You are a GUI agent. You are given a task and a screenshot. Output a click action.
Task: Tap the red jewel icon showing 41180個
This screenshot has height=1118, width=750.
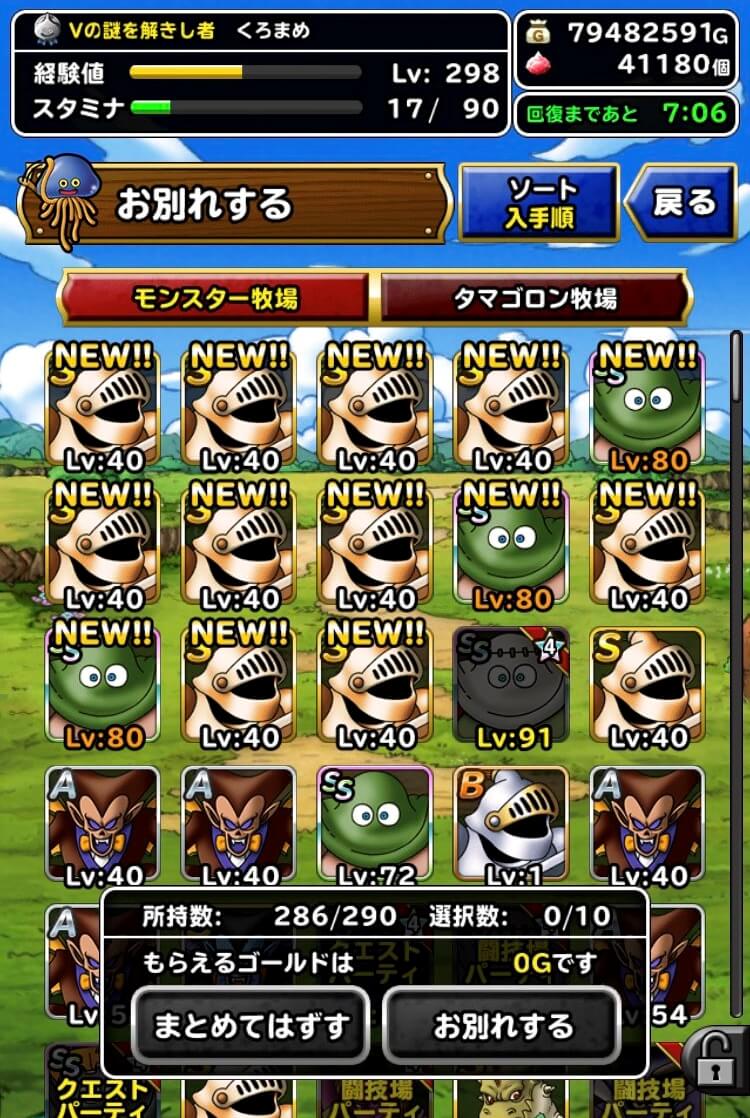(x=536, y=61)
